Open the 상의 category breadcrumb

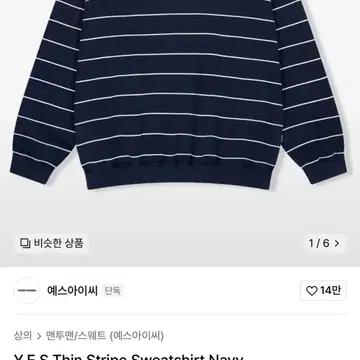point(23,335)
